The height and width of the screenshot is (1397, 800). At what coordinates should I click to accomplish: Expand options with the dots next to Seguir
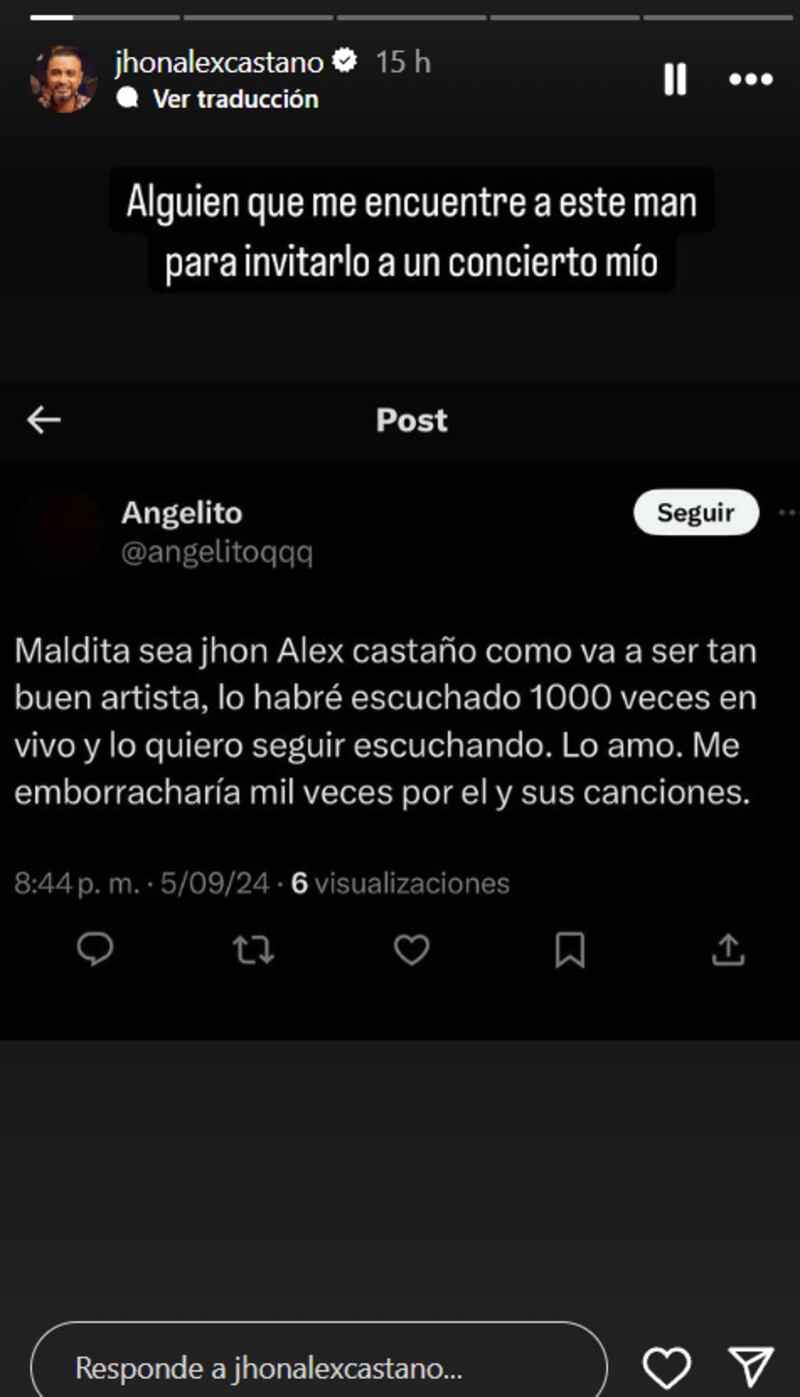coord(790,510)
